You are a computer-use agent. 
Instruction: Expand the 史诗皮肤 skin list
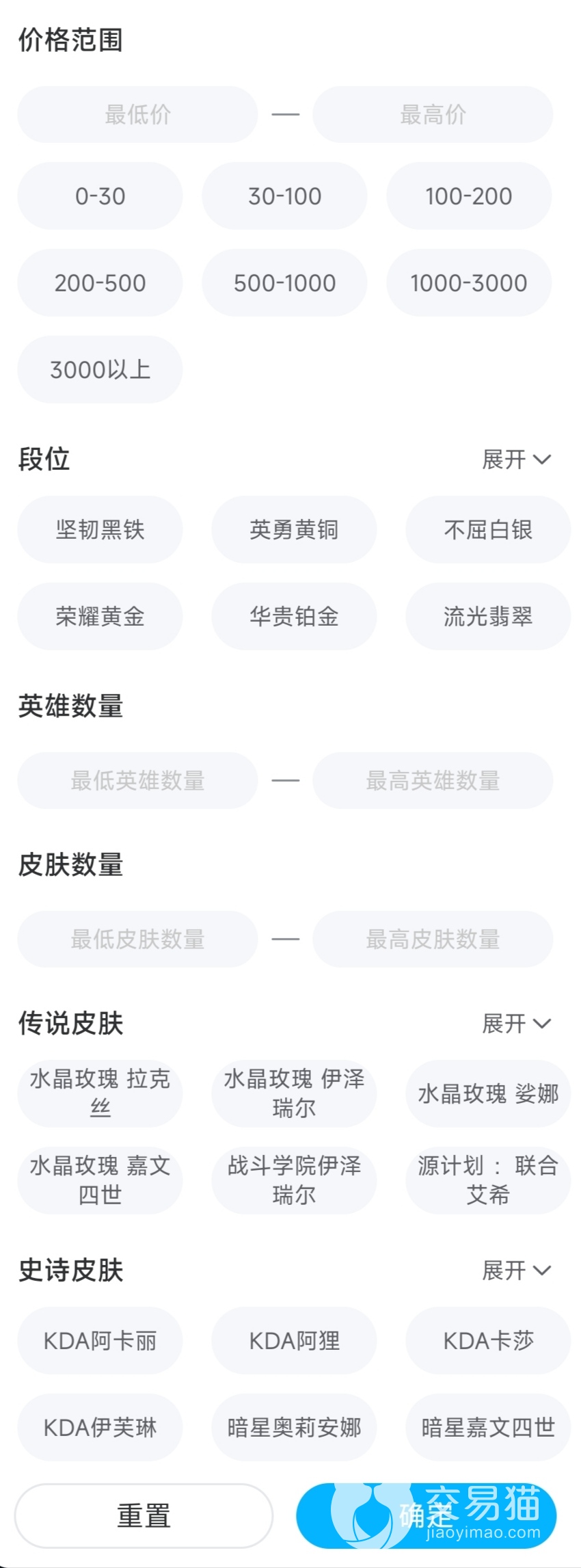pyautogui.click(x=516, y=1271)
